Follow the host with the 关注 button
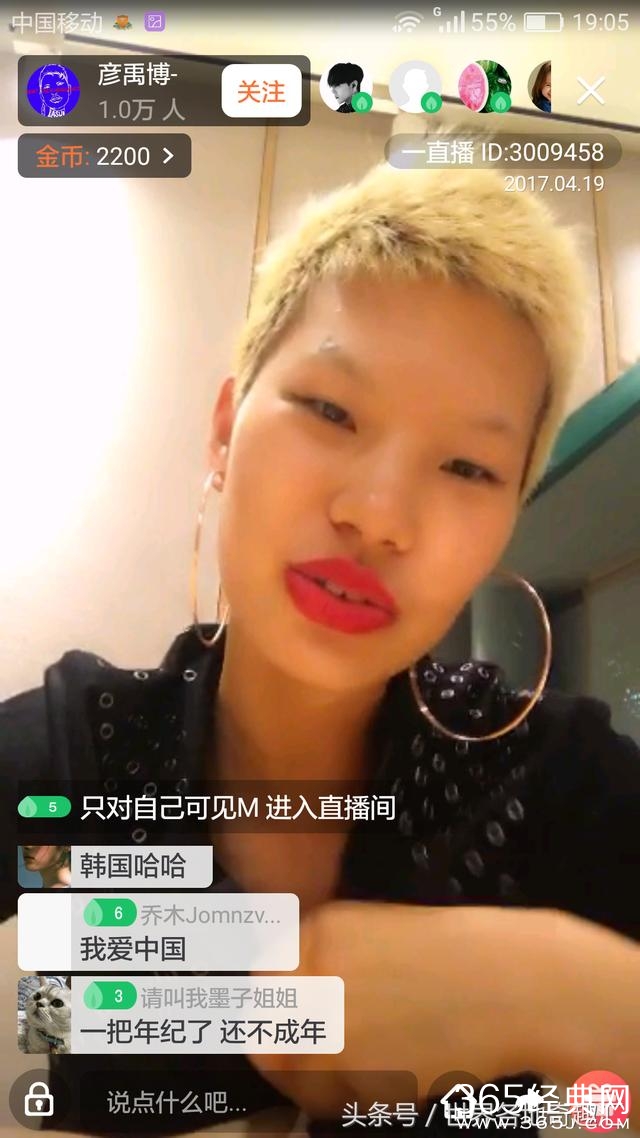 (261, 91)
